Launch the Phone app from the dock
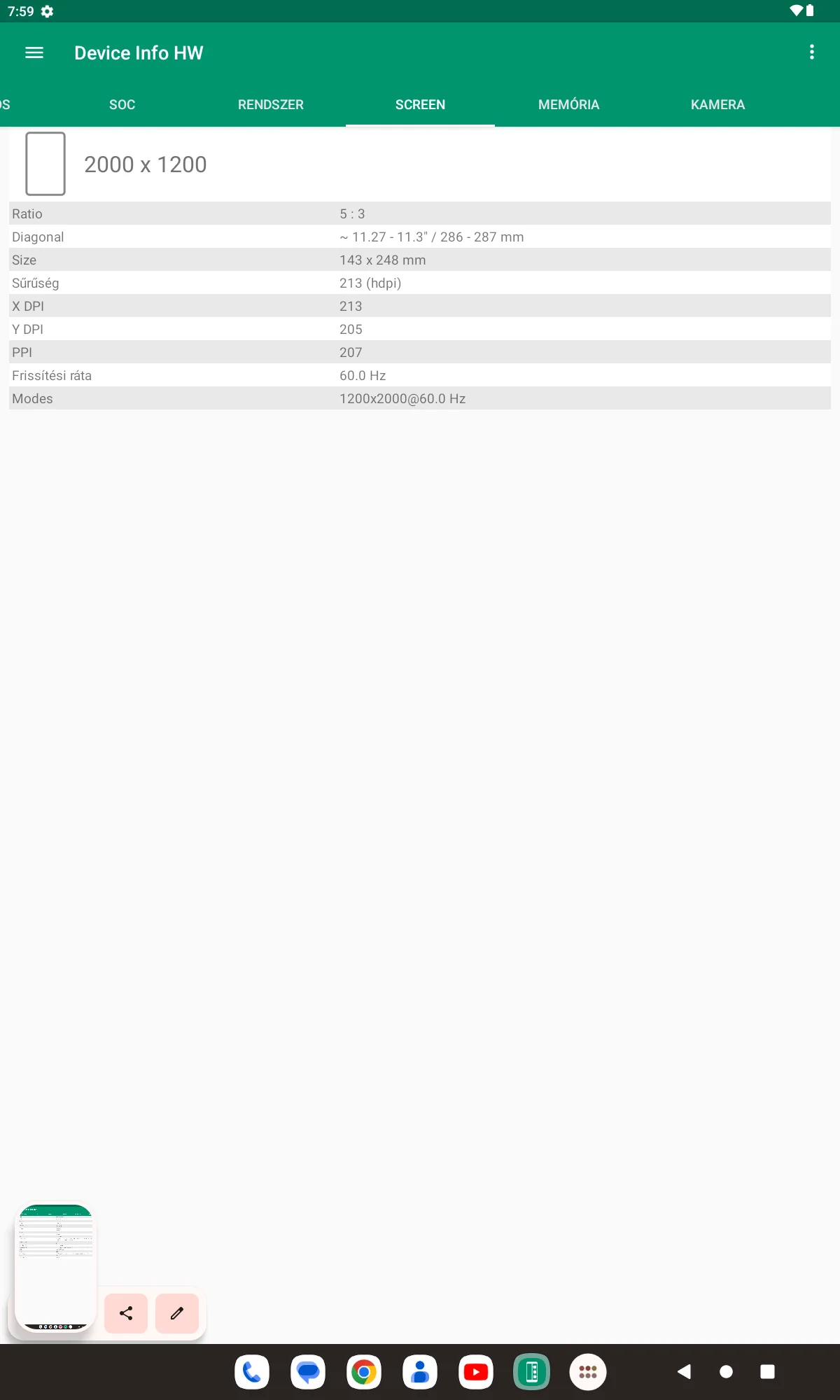Image resolution: width=840 pixels, height=1400 pixels. [252, 1372]
